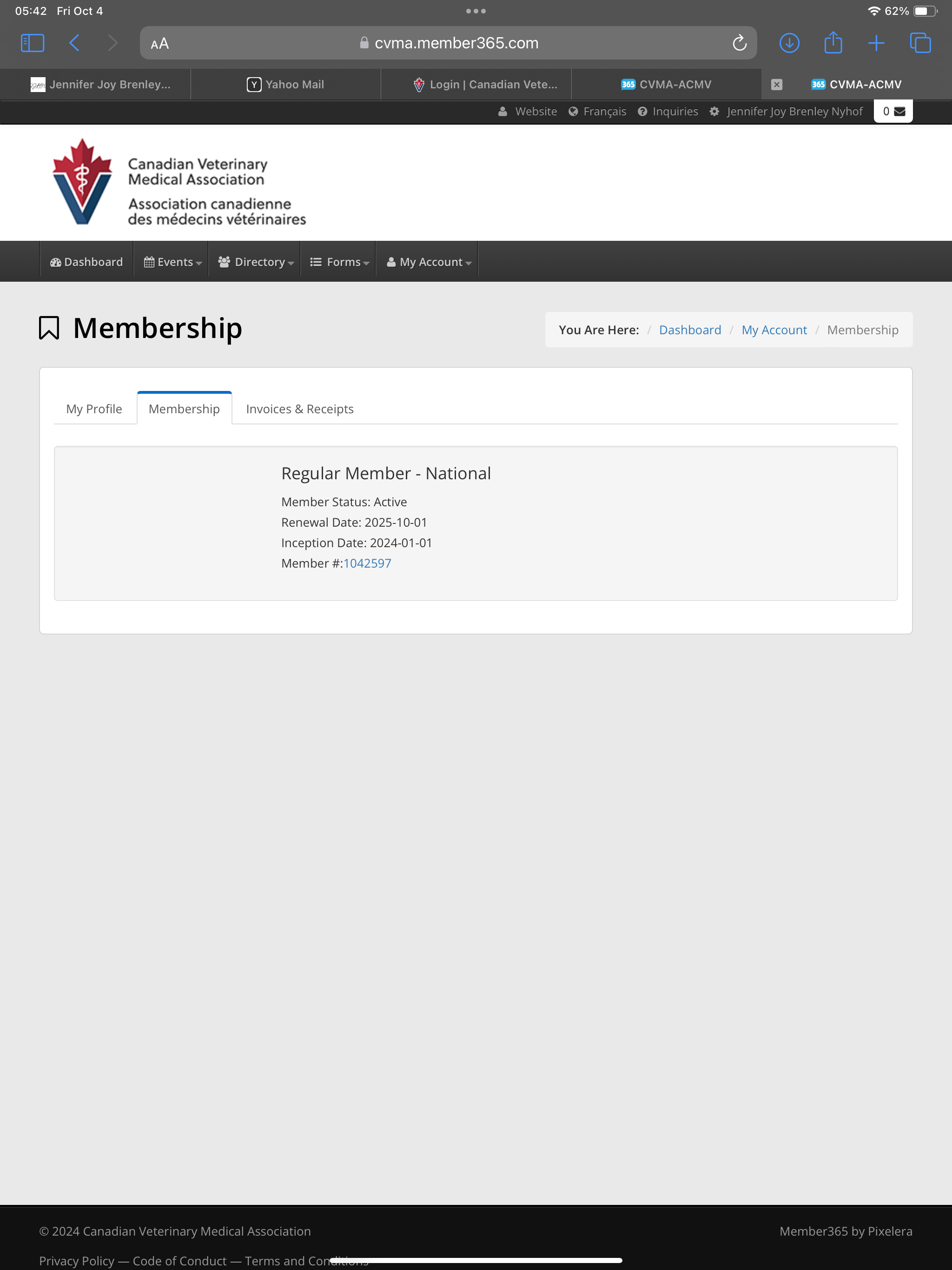The image size is (952, 1270).
Task: Expand the Events dropdown
Action: [172, 262]
